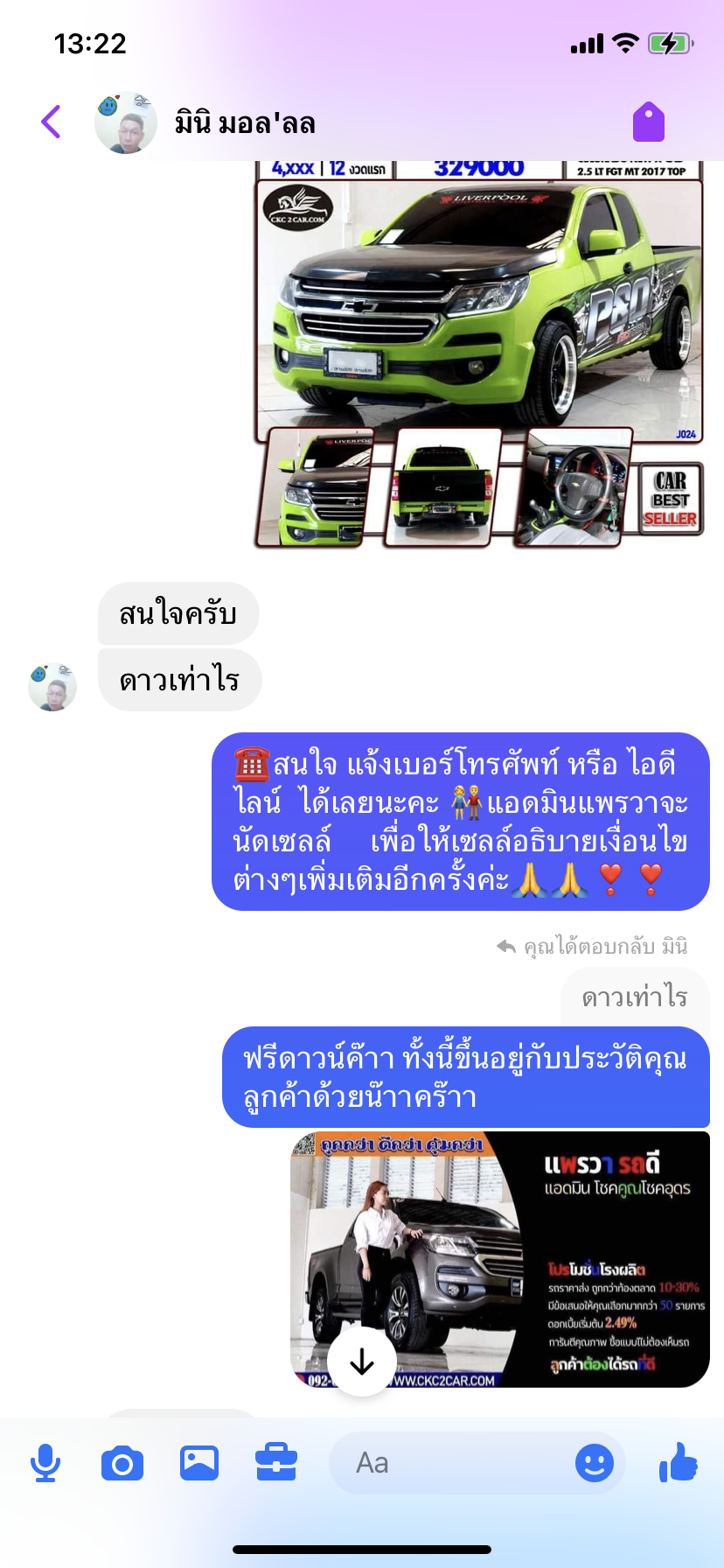Go back to the chat list

51,122
